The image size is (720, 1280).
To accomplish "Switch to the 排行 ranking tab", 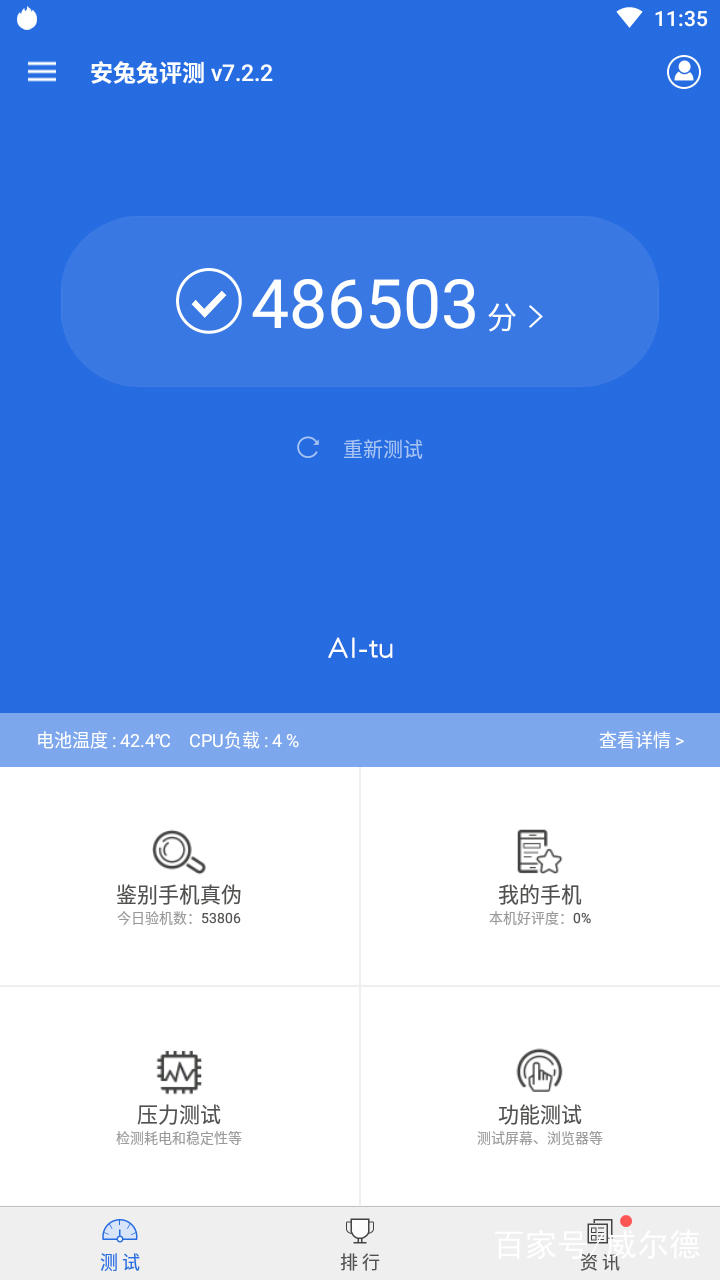I will [x=360, y=1244].
